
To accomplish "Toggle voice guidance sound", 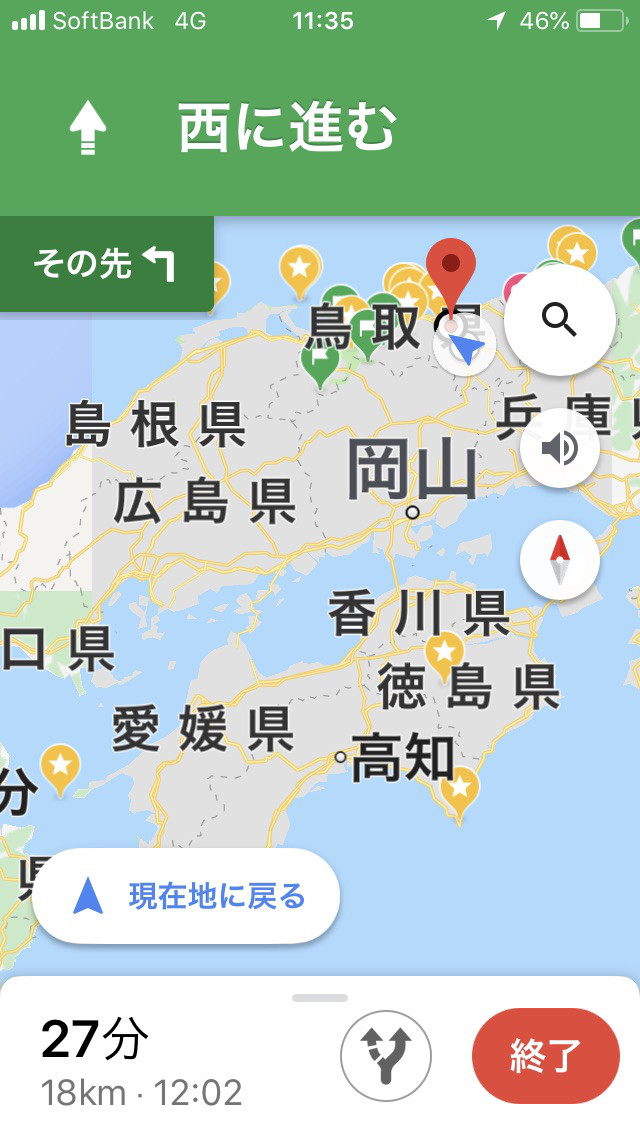I will pyautogui.click(x=559, y=448).
